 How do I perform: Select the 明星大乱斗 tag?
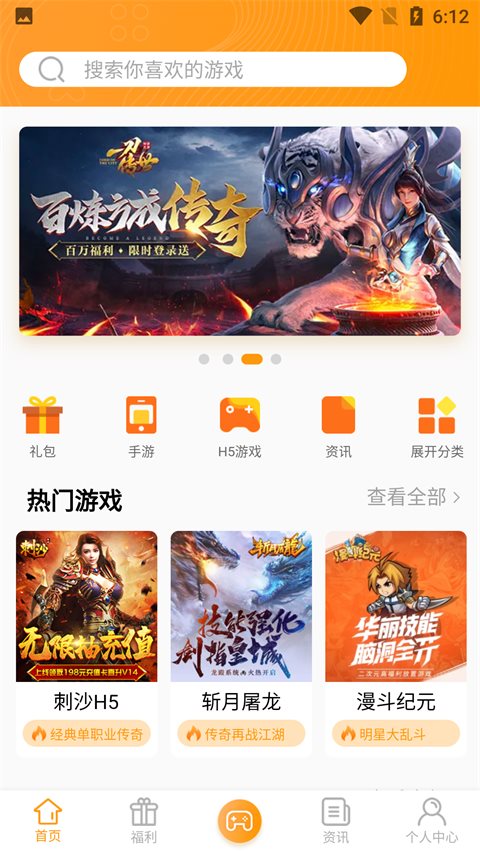pyautogui.click(x=396, y=734)
